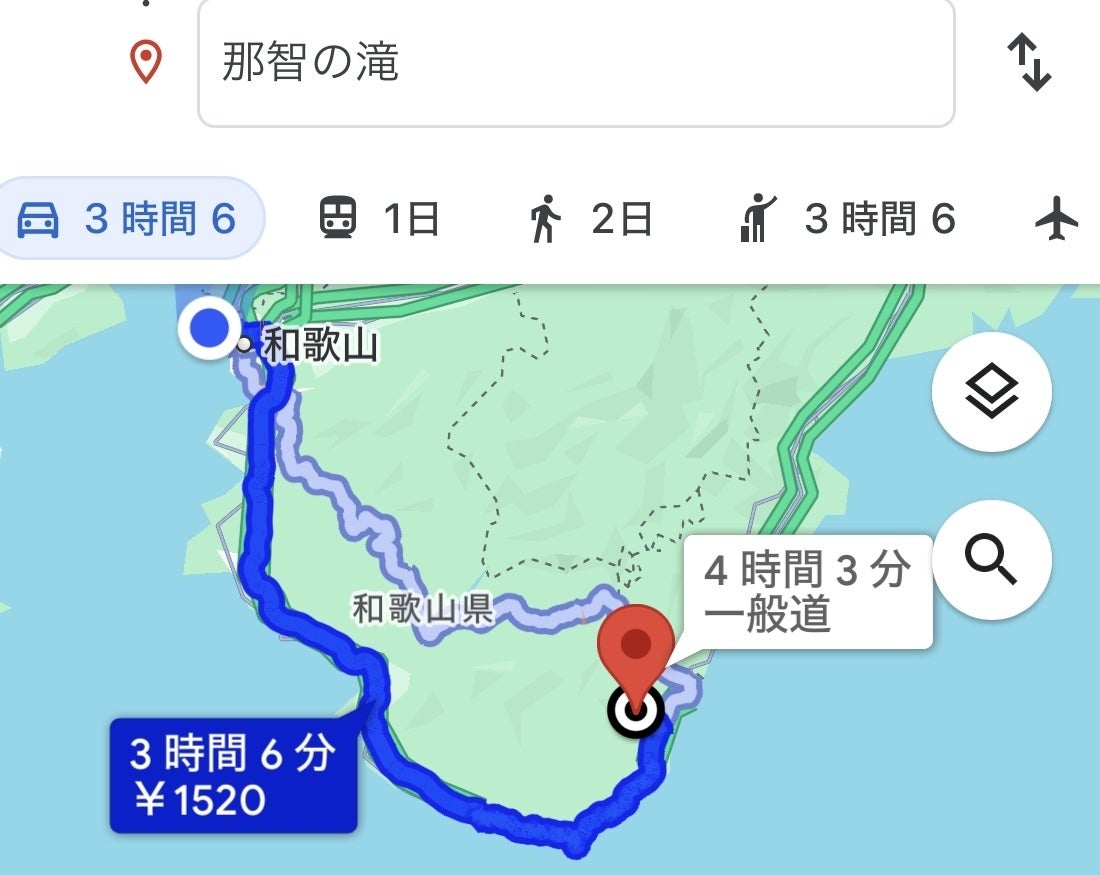Switch to walking directions
This screenshot has height=875, width=1100.
tap(590, 219)
